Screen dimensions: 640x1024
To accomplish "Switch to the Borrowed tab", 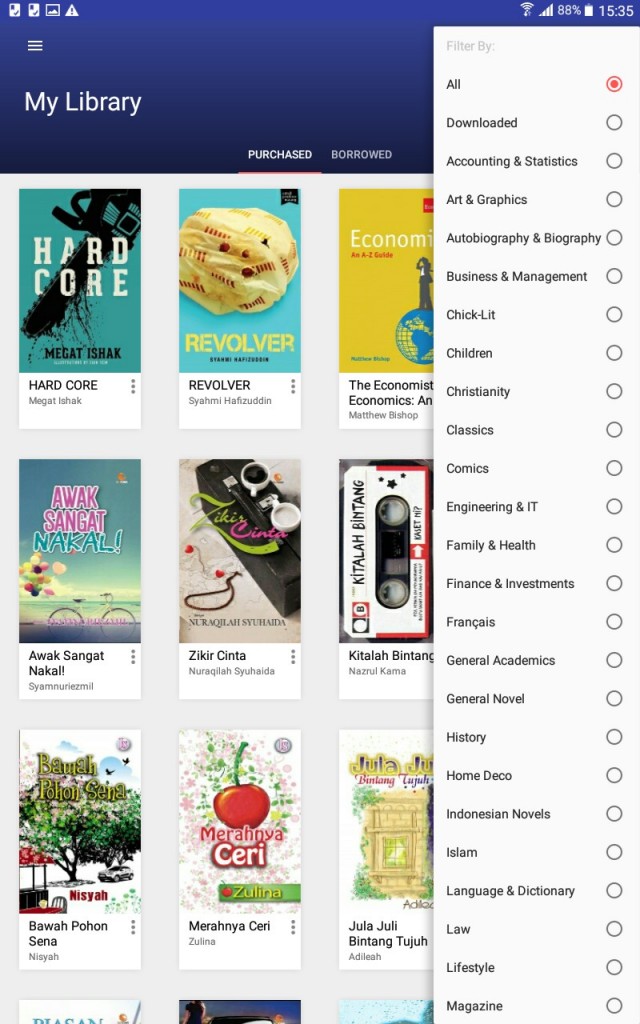I will [x=361, y=155].
